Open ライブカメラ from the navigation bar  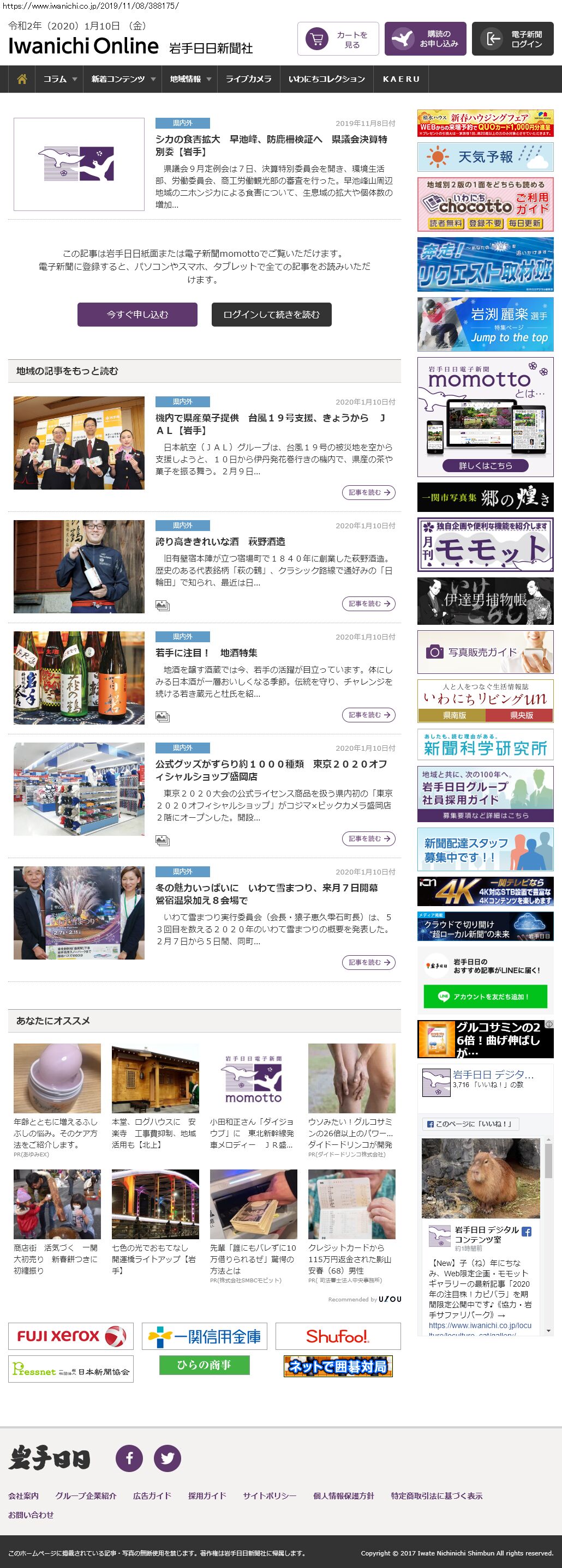(248, 79)
